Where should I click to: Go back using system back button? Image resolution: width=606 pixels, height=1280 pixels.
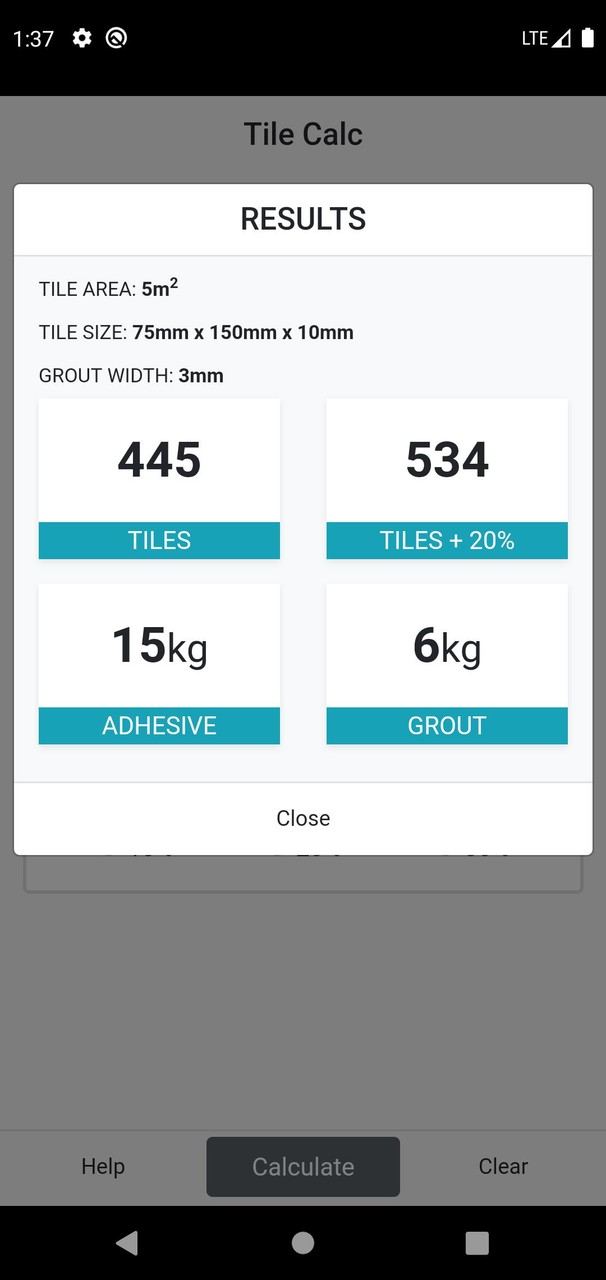[x=127, y=1243]
